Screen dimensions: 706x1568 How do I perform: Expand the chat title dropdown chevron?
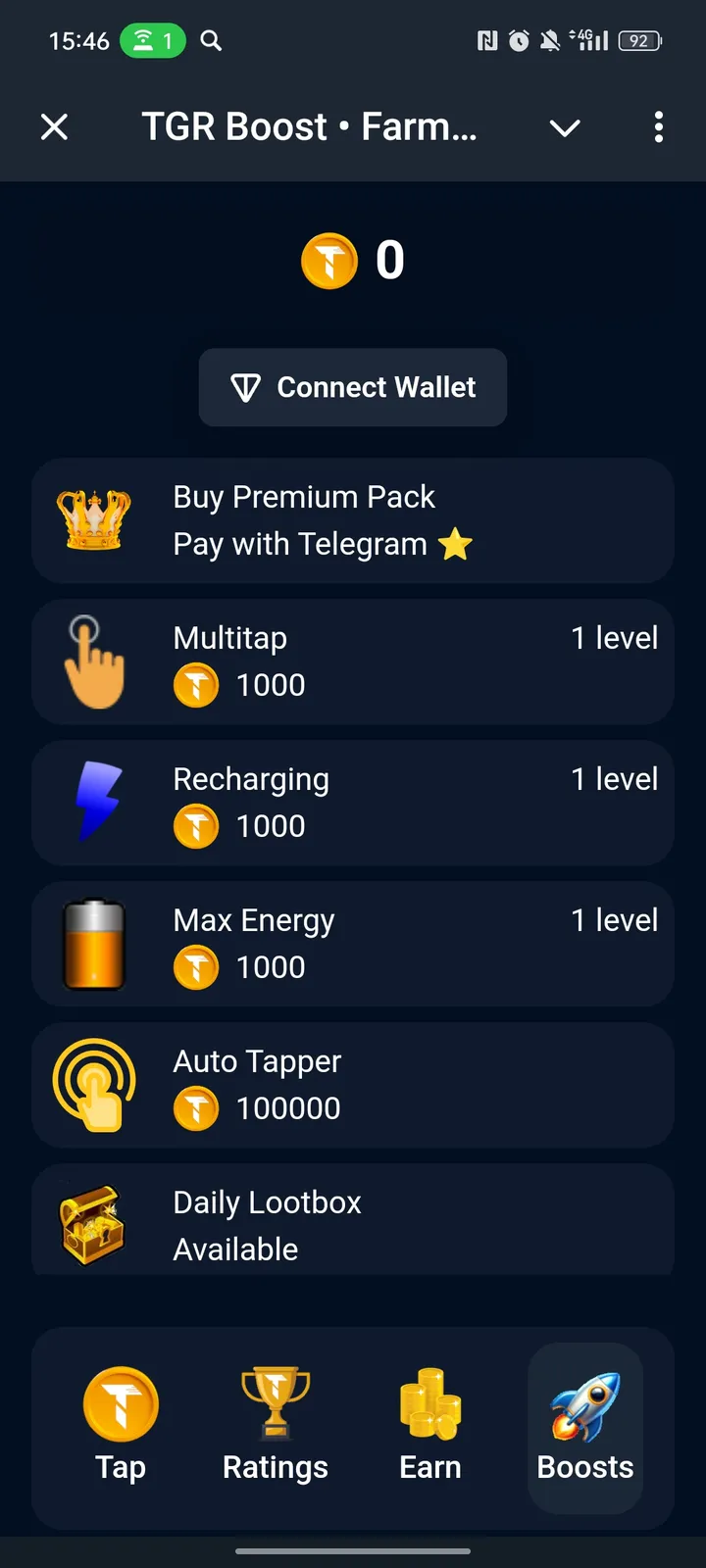(x=565, y=127)
